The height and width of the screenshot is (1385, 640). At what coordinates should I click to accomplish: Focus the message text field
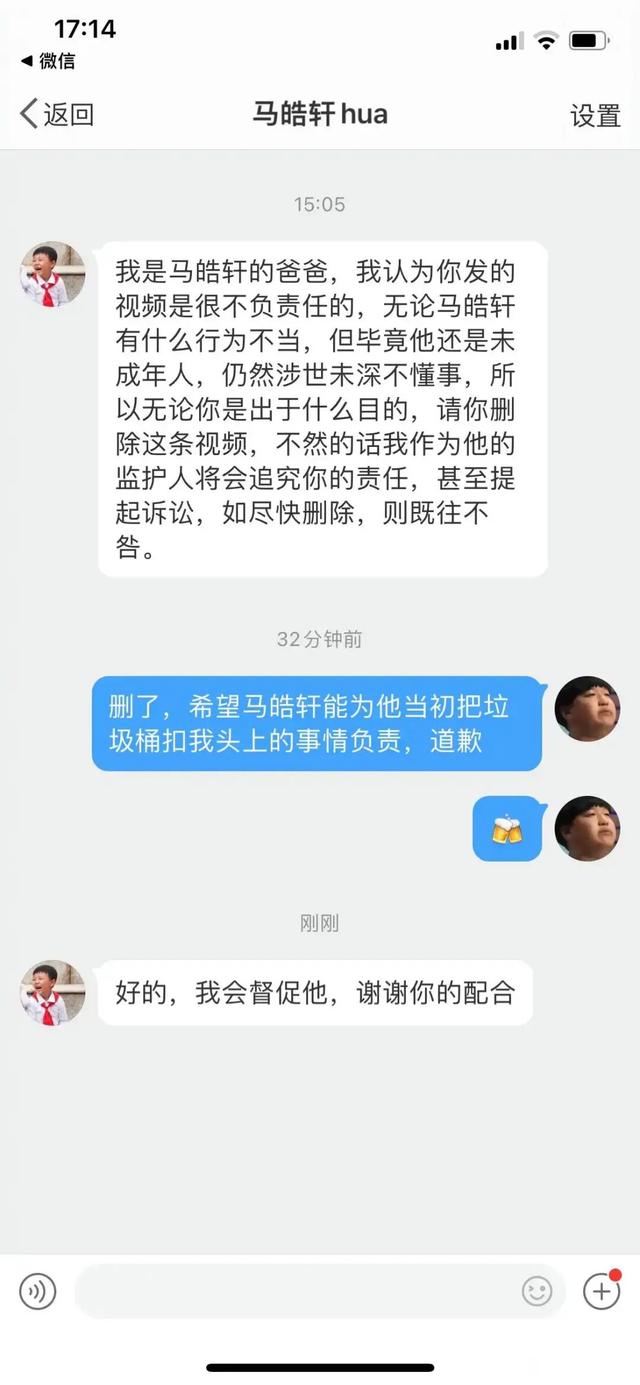300,1292
